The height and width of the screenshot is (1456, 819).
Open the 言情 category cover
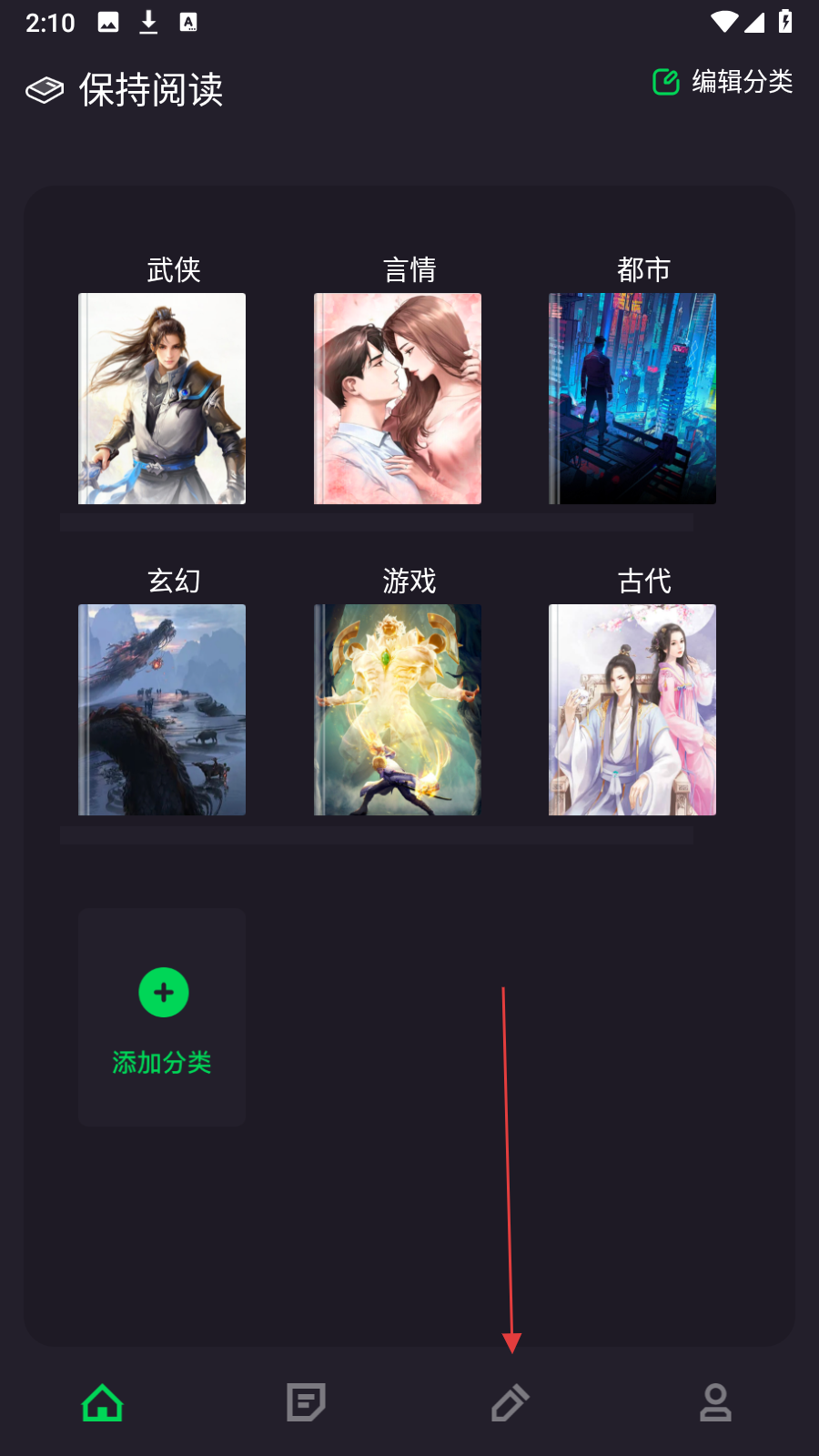point(398,398)
